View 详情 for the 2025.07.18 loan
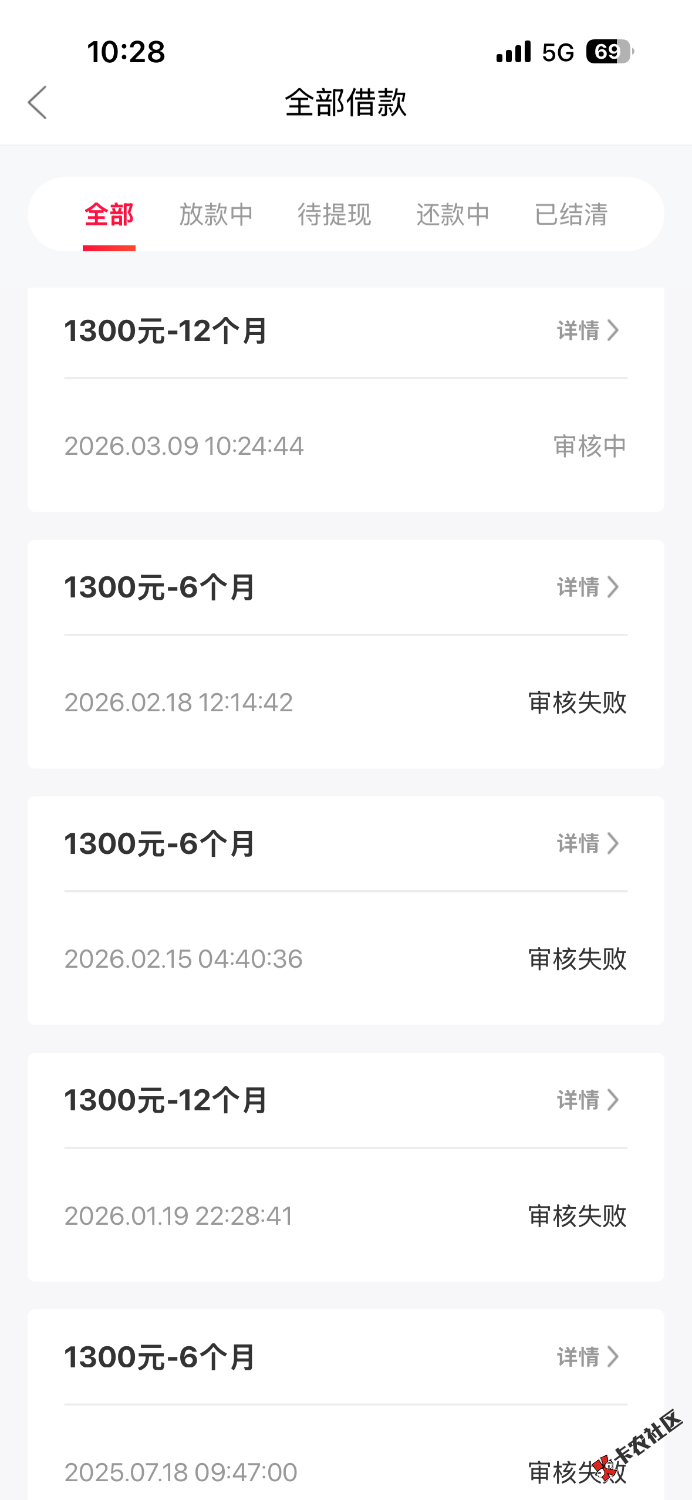Image resolution: width=692 pixels, height=1500 pixels. pyautogui.click(x=588, y=1357)
